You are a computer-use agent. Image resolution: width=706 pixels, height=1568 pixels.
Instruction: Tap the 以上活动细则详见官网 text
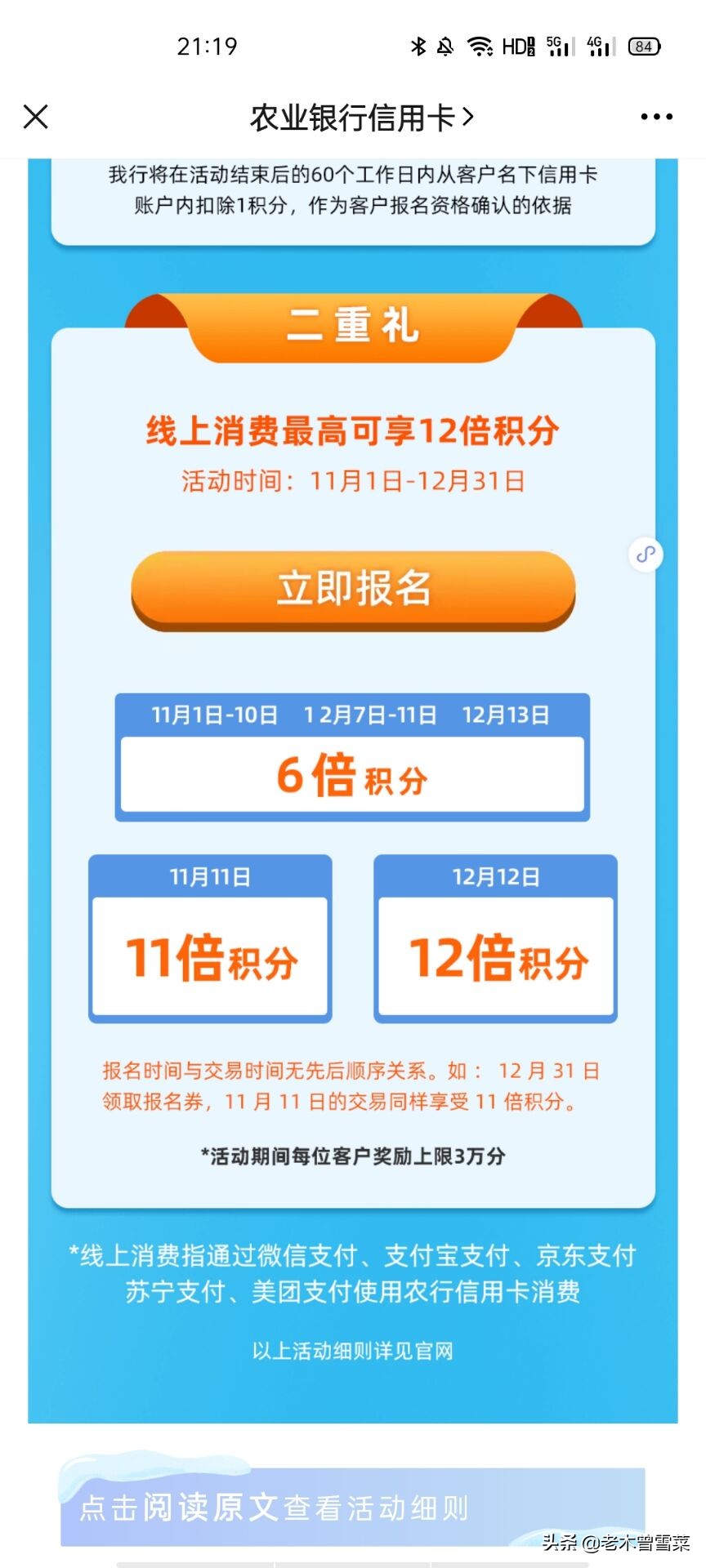pyautogui.click(x=353, y=1353)
